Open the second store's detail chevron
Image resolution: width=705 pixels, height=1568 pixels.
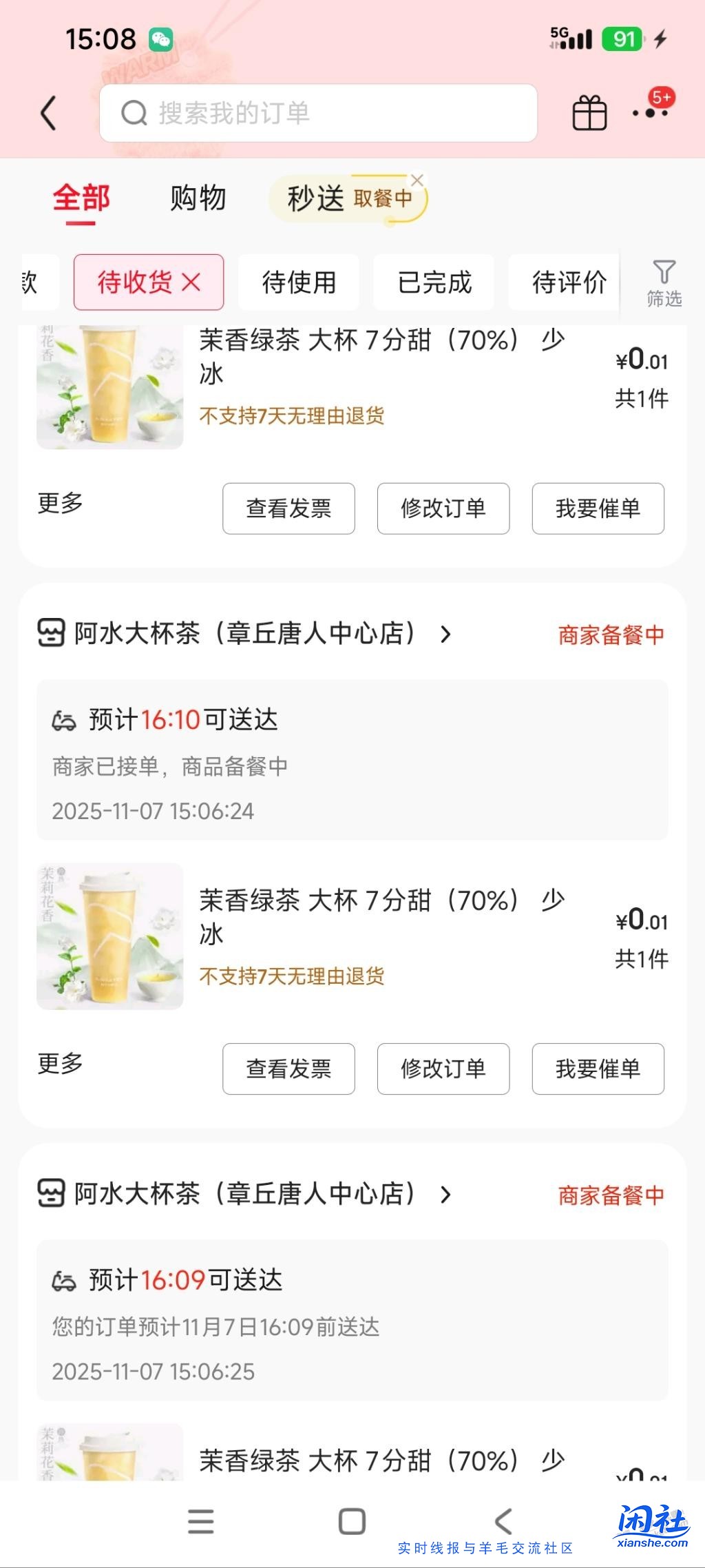[446, 1196]
